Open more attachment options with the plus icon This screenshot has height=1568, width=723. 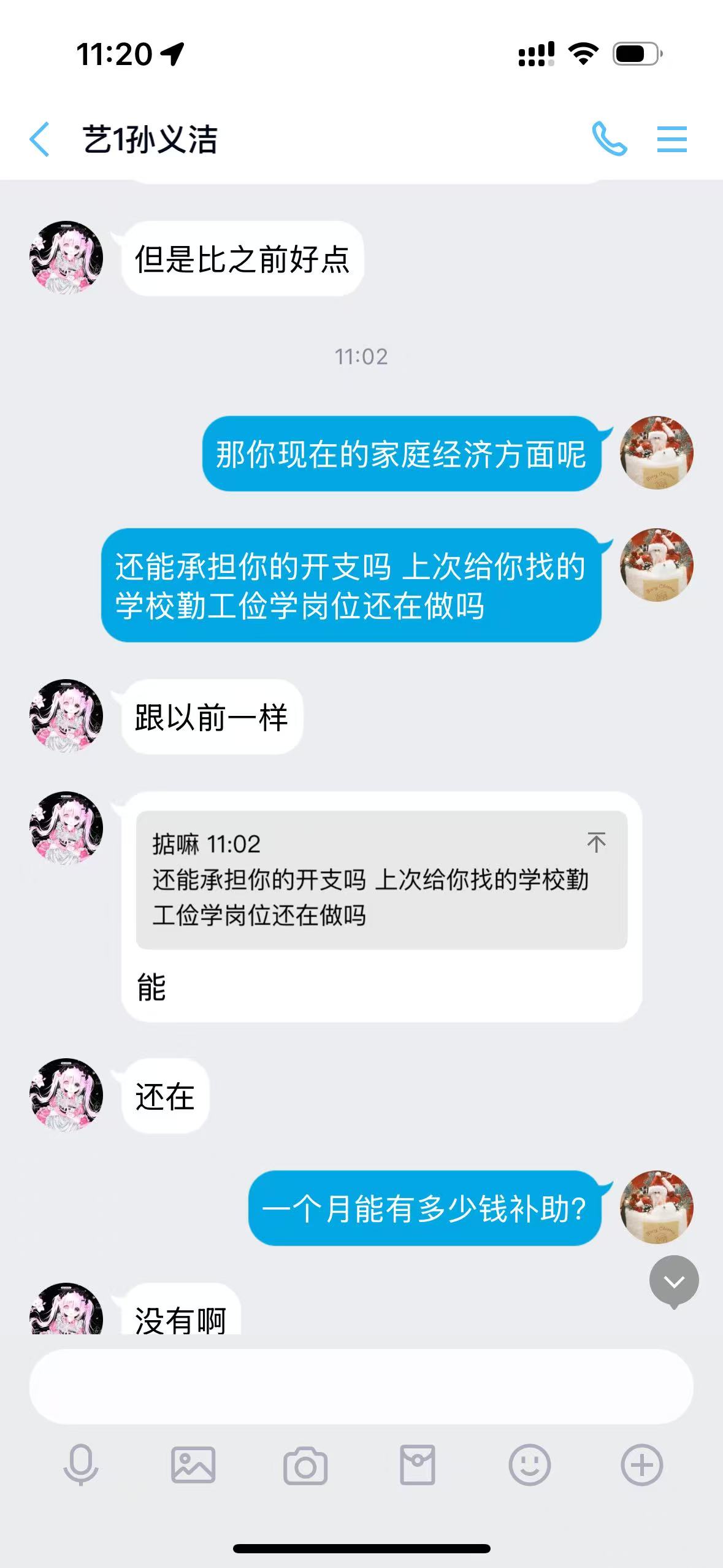[642, 1465]
